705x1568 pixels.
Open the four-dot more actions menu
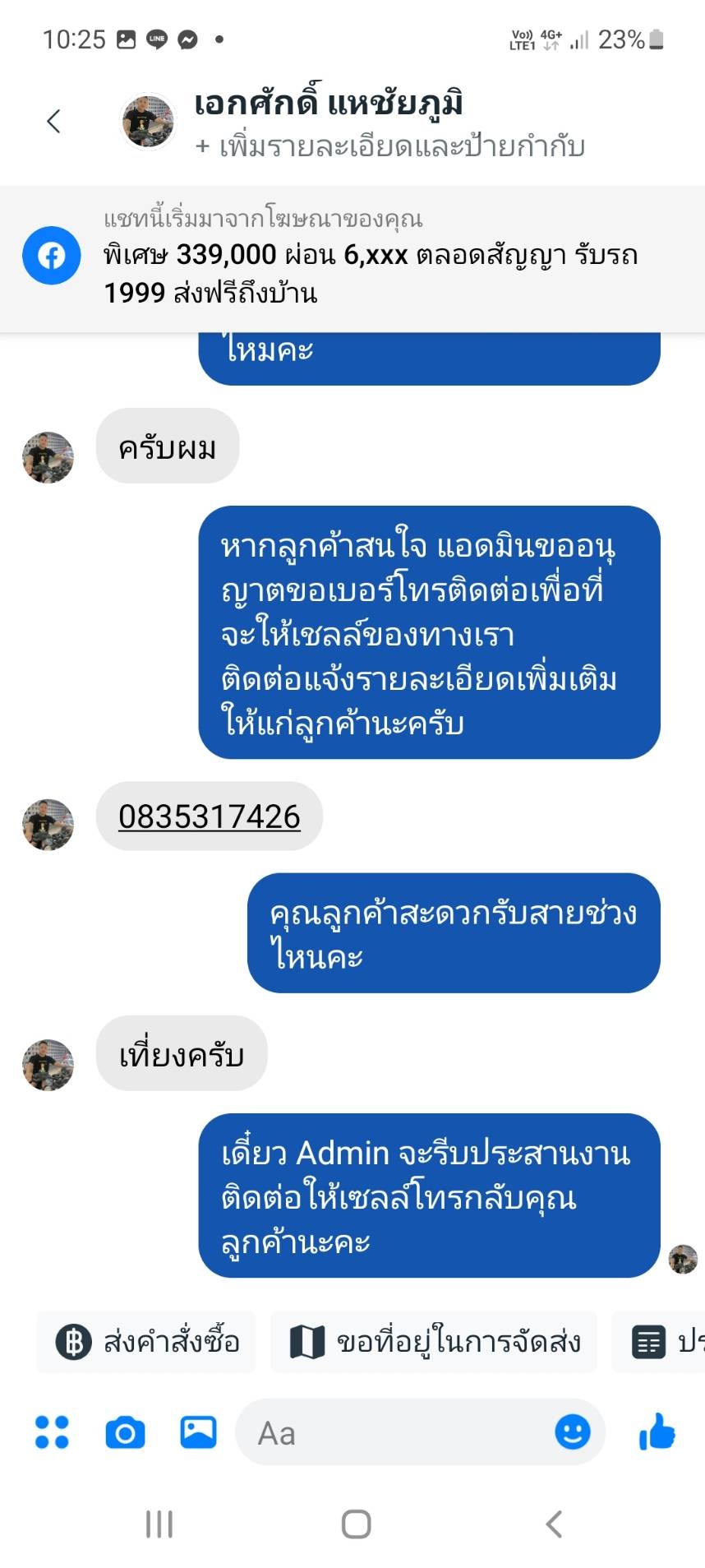point(53,1432)
